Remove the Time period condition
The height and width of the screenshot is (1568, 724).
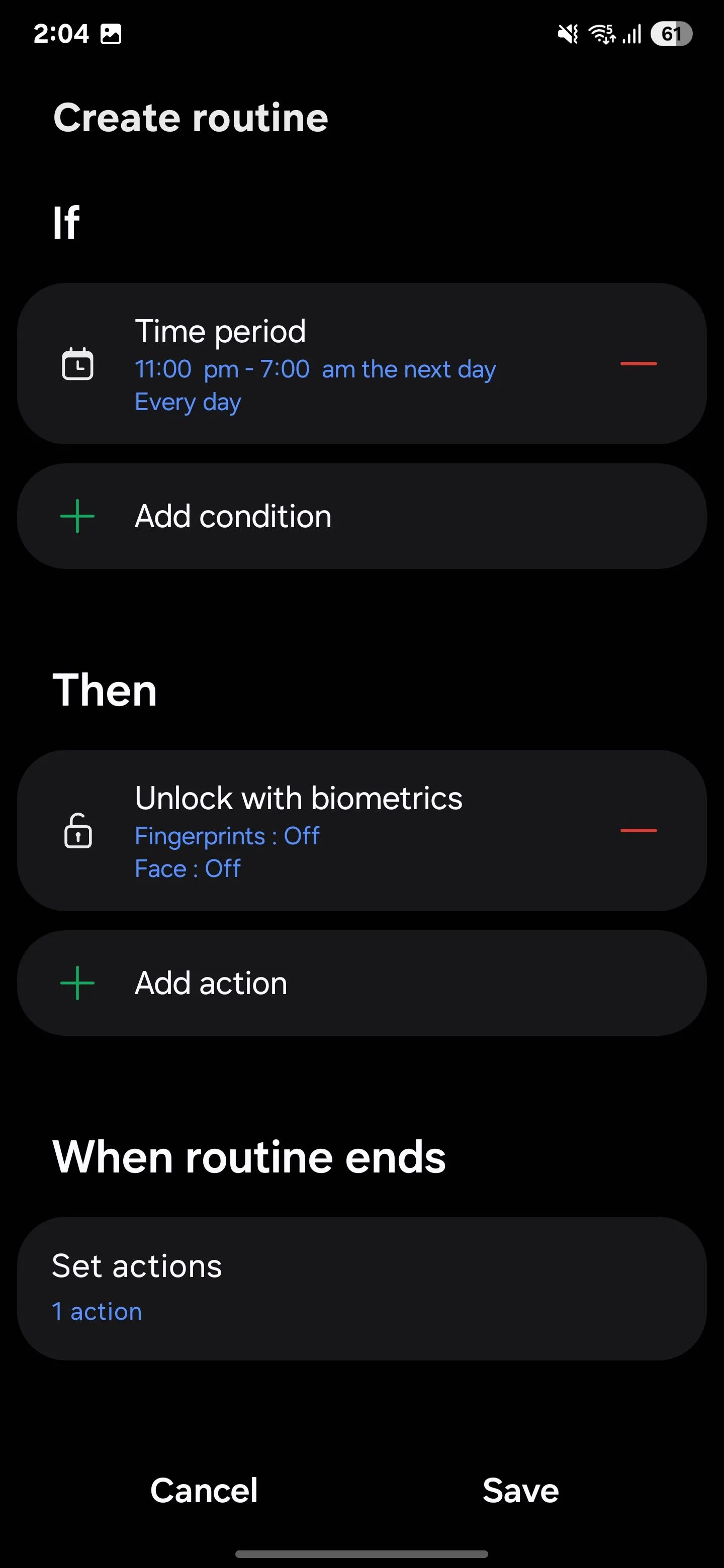(x=638, y=364)
